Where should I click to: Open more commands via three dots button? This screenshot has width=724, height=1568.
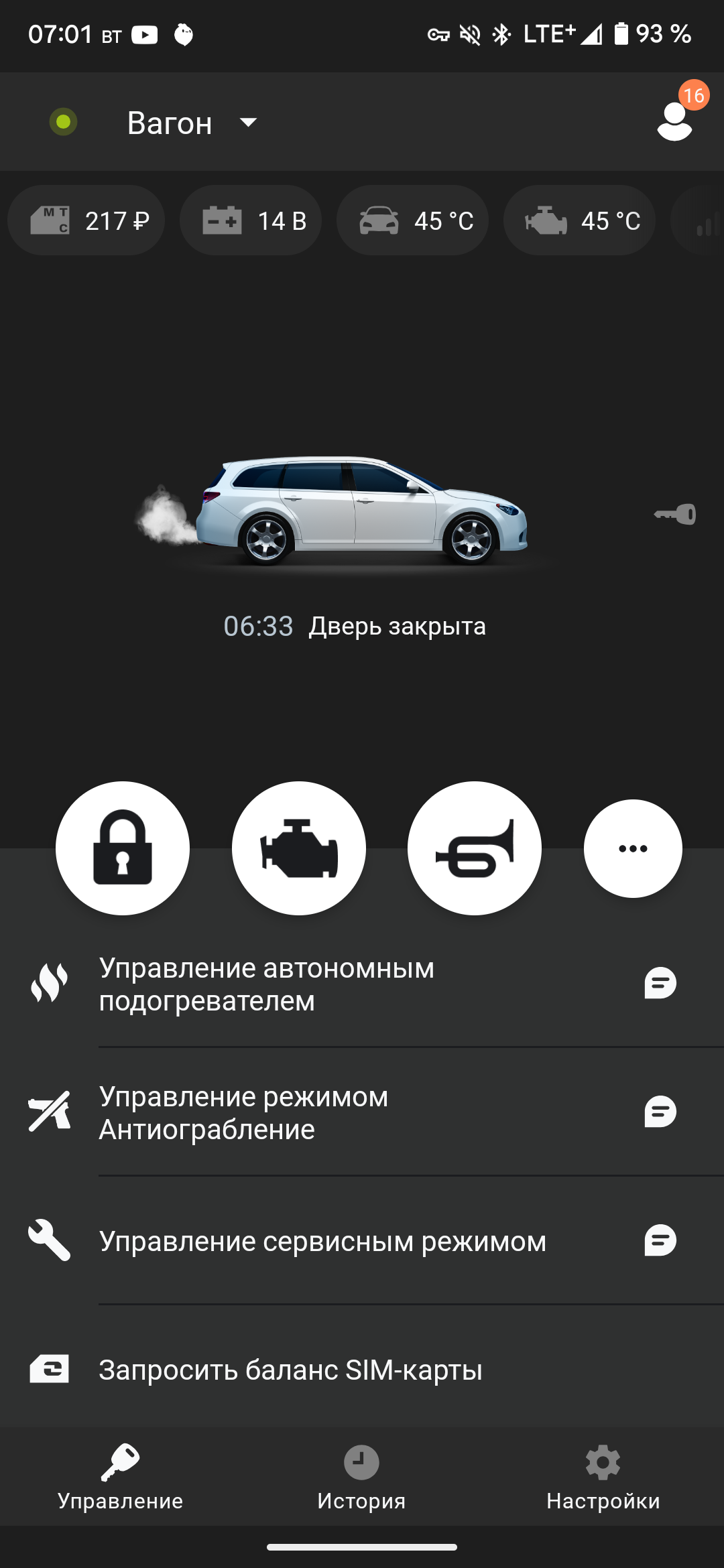coord(633,848)
